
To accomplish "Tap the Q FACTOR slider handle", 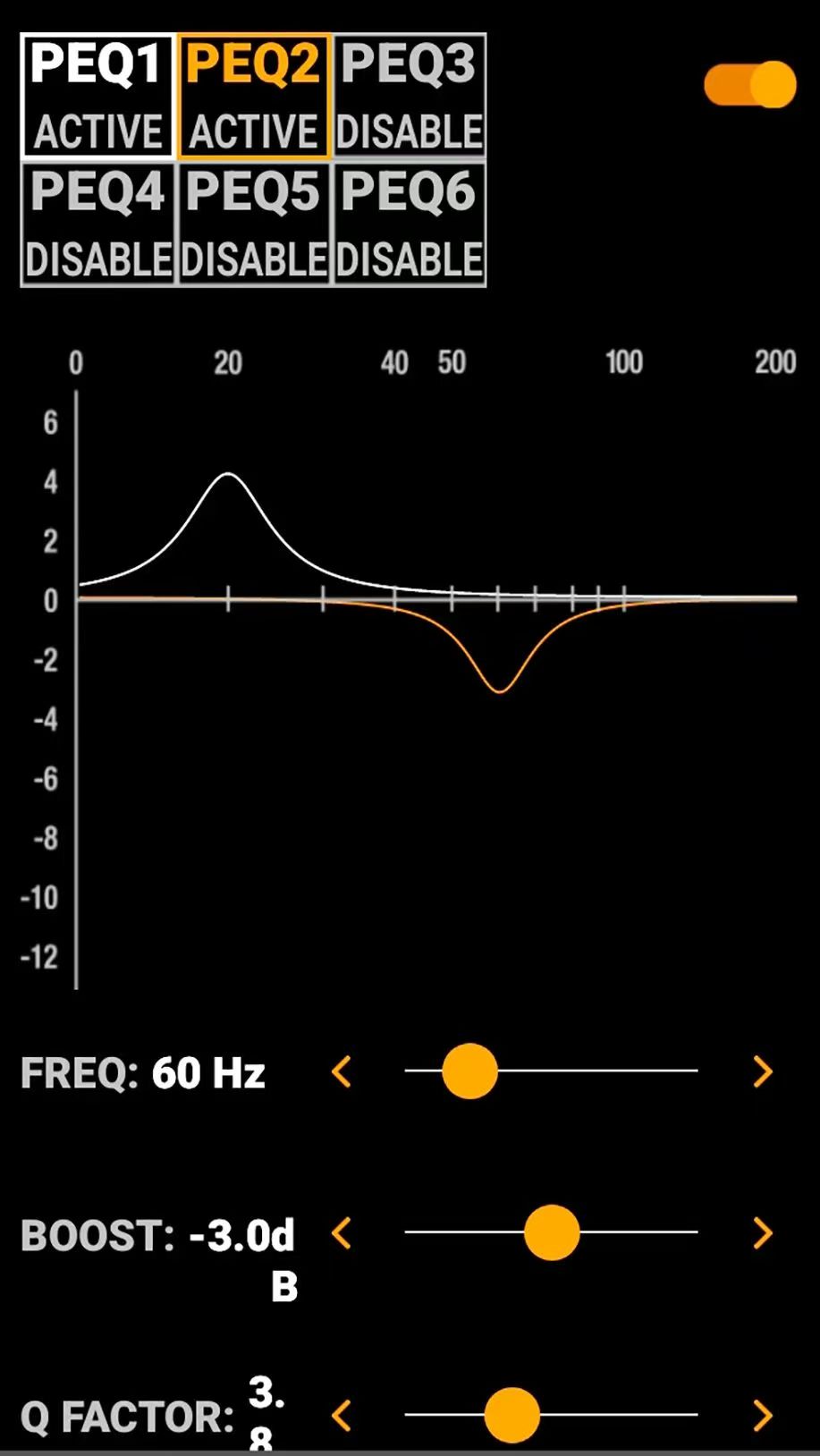I will (x=512, y=1415).
